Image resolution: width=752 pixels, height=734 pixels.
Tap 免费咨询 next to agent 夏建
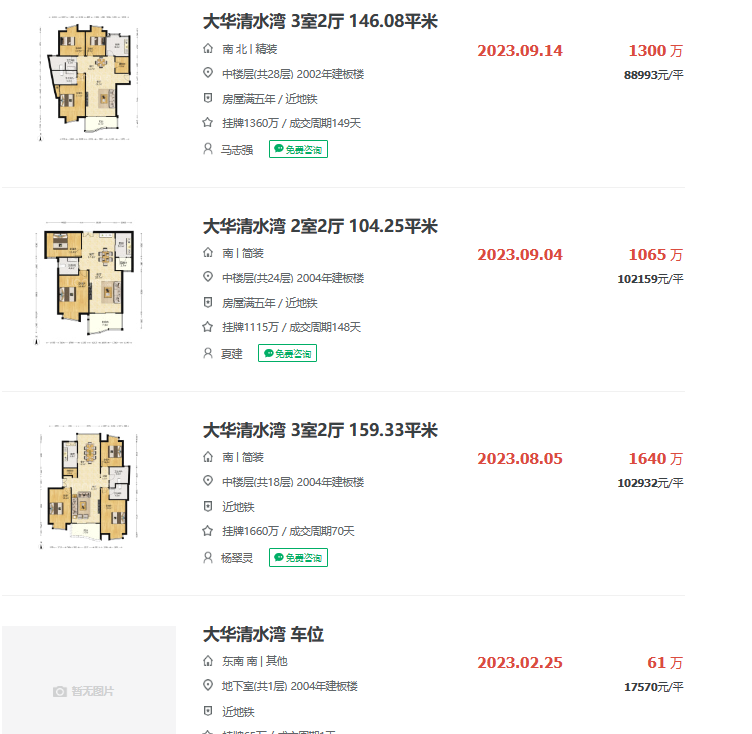pyautogui.click(x=287, y=353)
